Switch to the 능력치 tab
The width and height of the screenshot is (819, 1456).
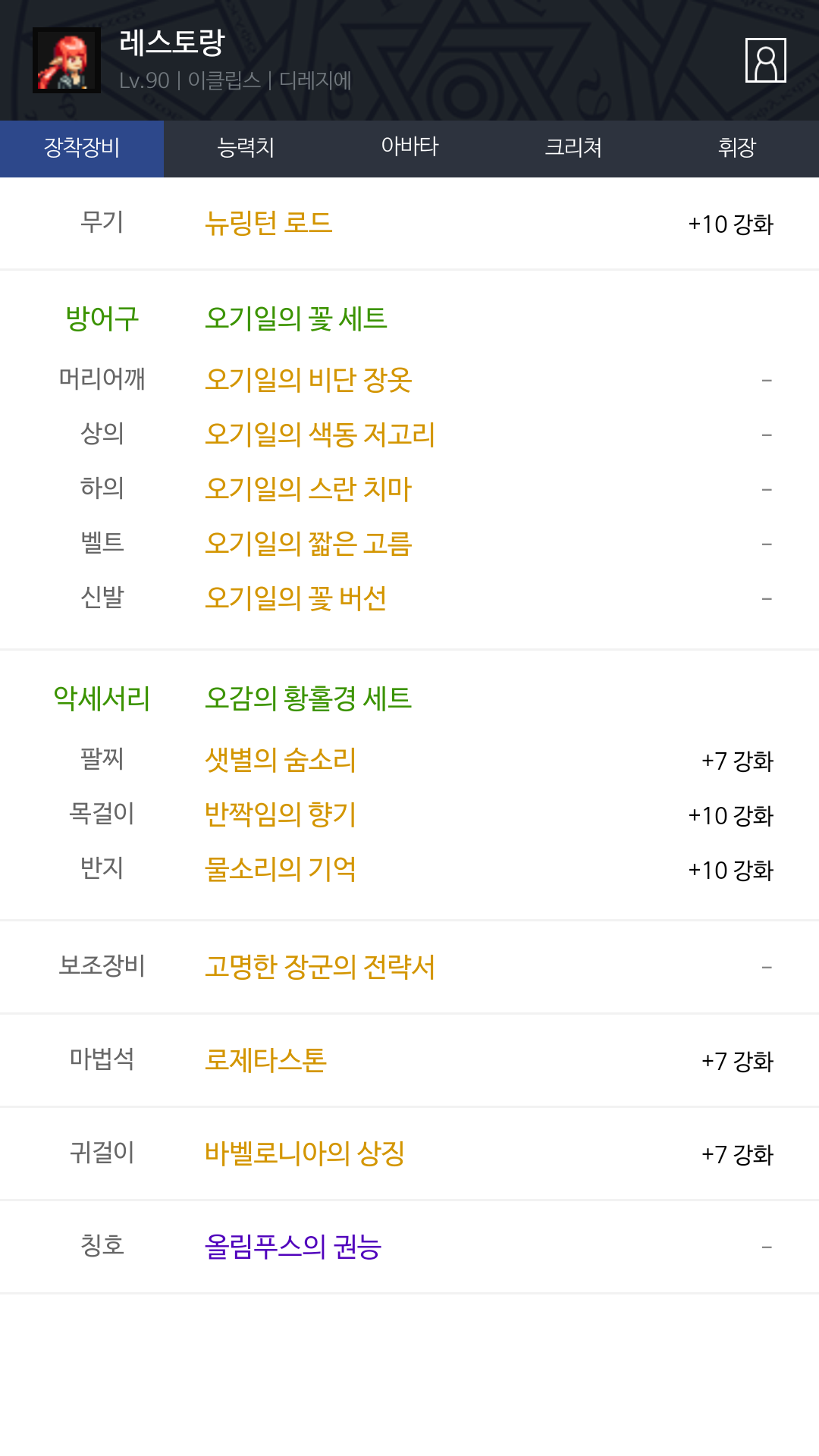click(246, 149)
